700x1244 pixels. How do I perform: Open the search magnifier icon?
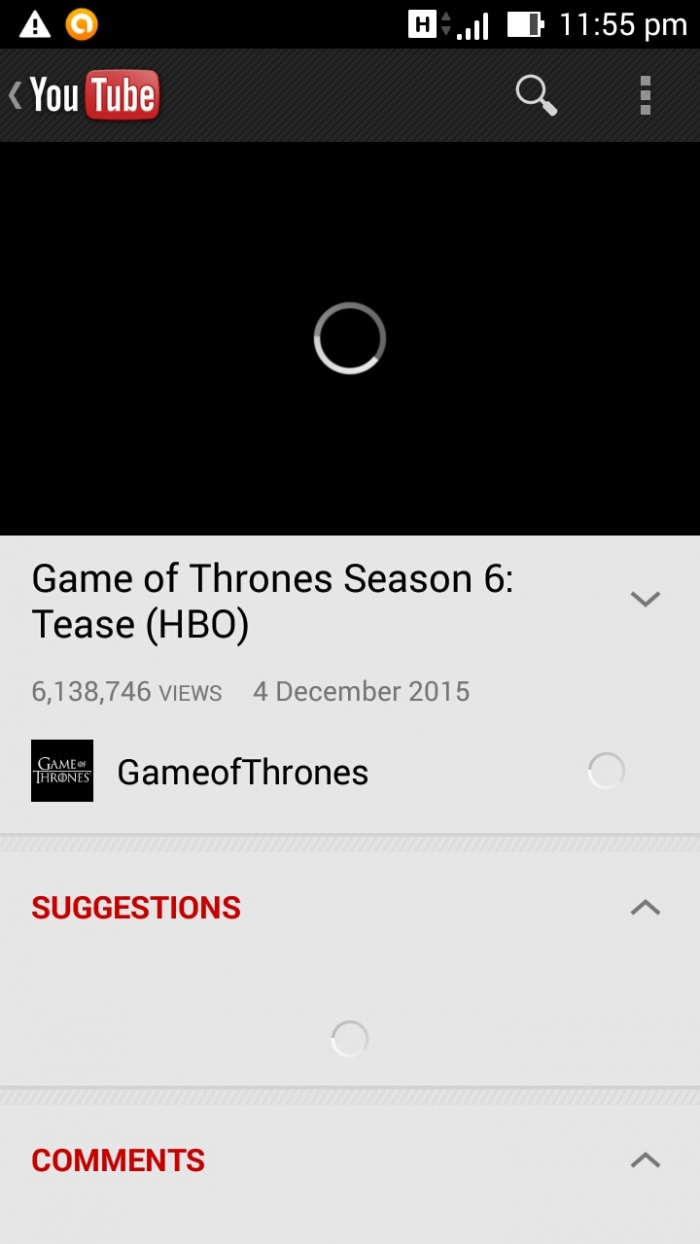pos(535,96)
